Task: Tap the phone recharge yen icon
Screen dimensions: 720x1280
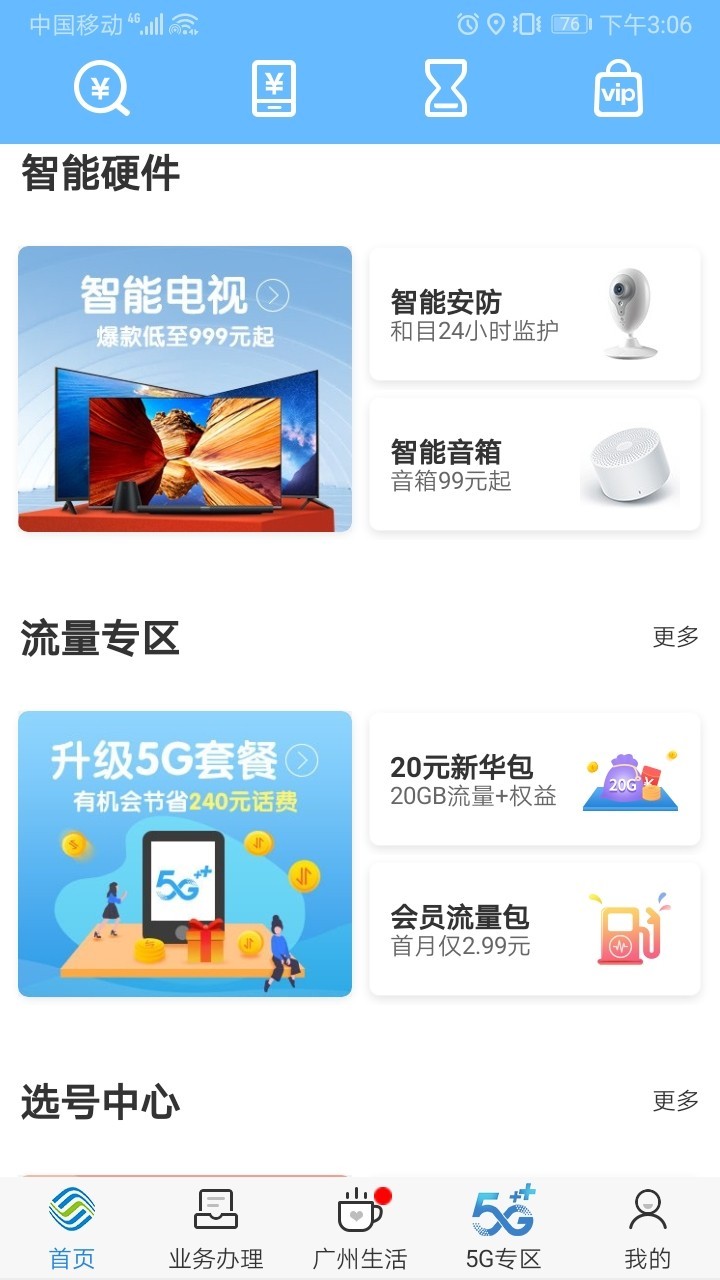Action: click(x=273, y=89)
